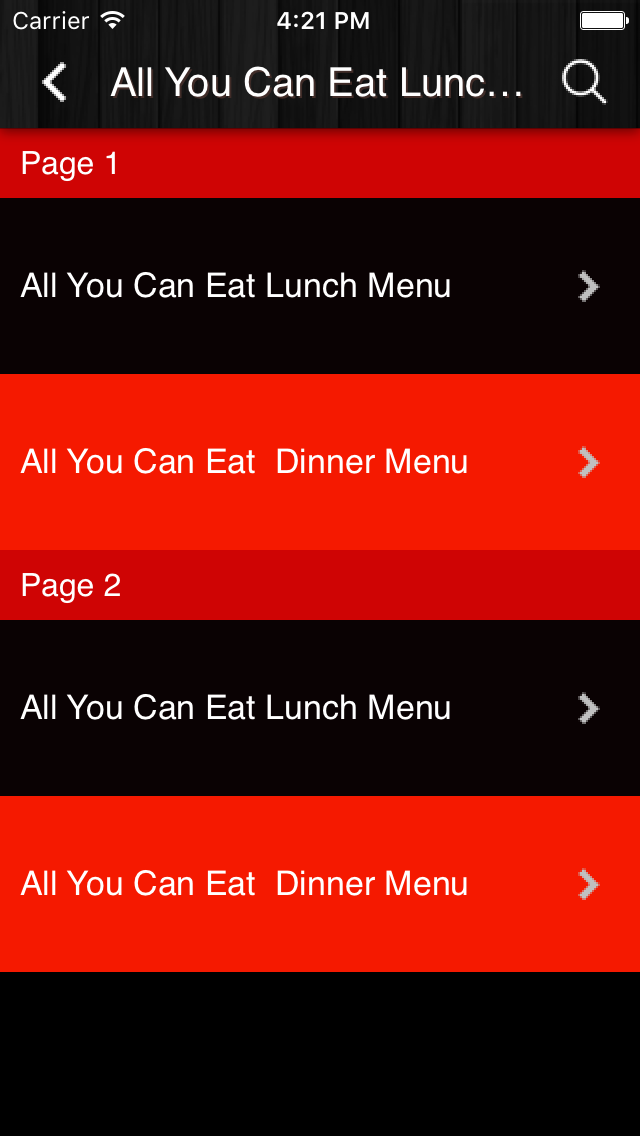The width and height of the screenshot is (640, 1136).
Task: Go back using the top-left arrow
Action: pyautogui.click(x=54, y=82)
